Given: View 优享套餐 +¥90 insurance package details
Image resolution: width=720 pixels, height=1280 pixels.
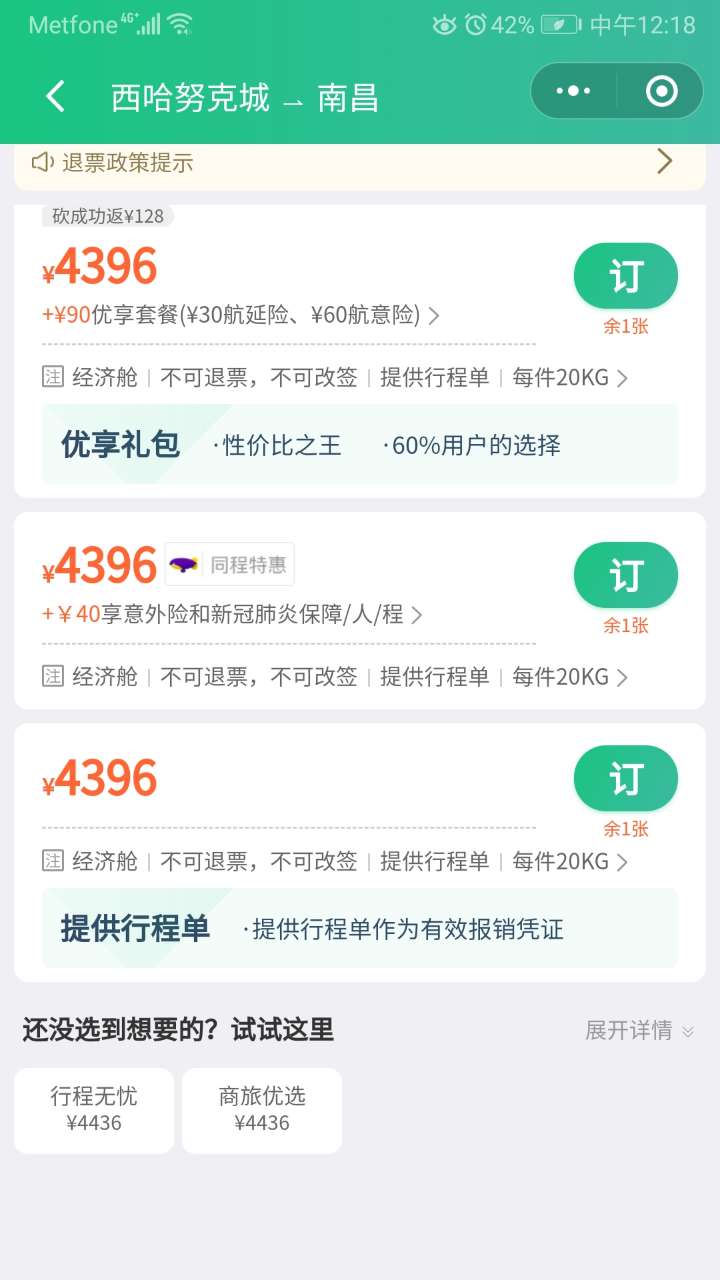Looking at the screenshot, I should (x=240, y=315).
